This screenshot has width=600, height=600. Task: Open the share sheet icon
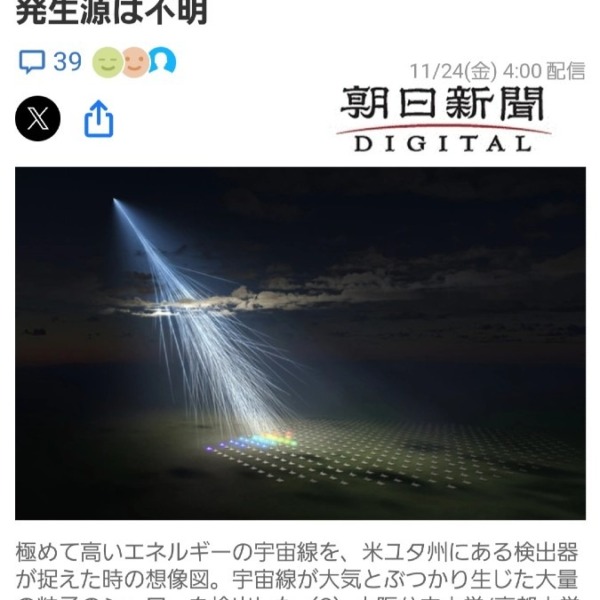[98, 120]
